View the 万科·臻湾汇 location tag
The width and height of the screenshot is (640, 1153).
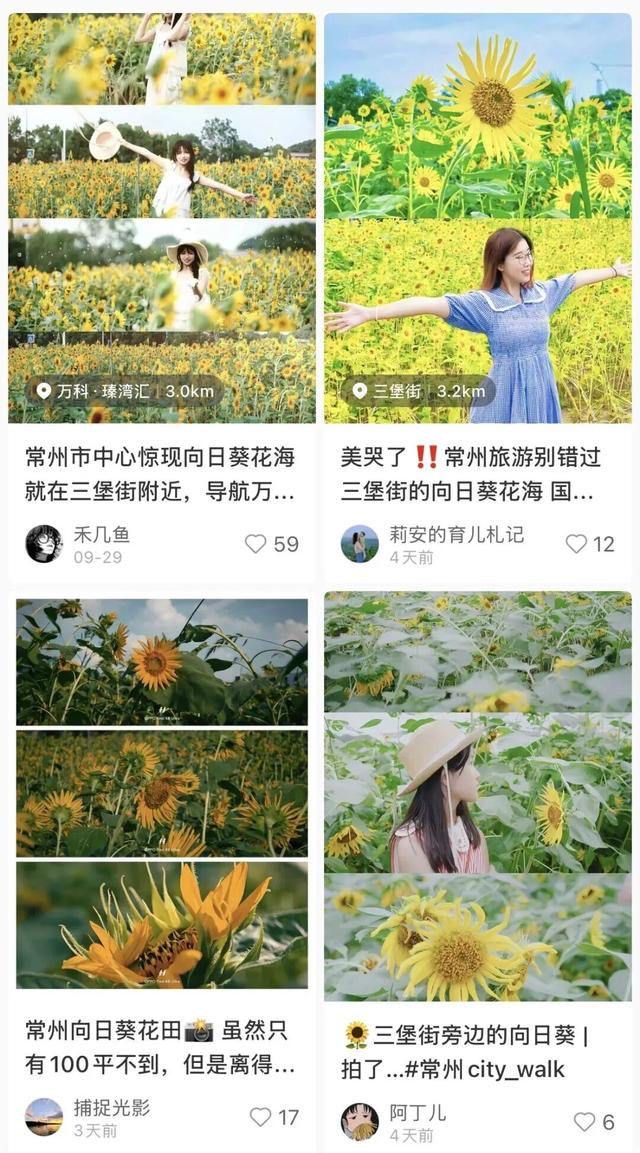[x=125, y=391]
